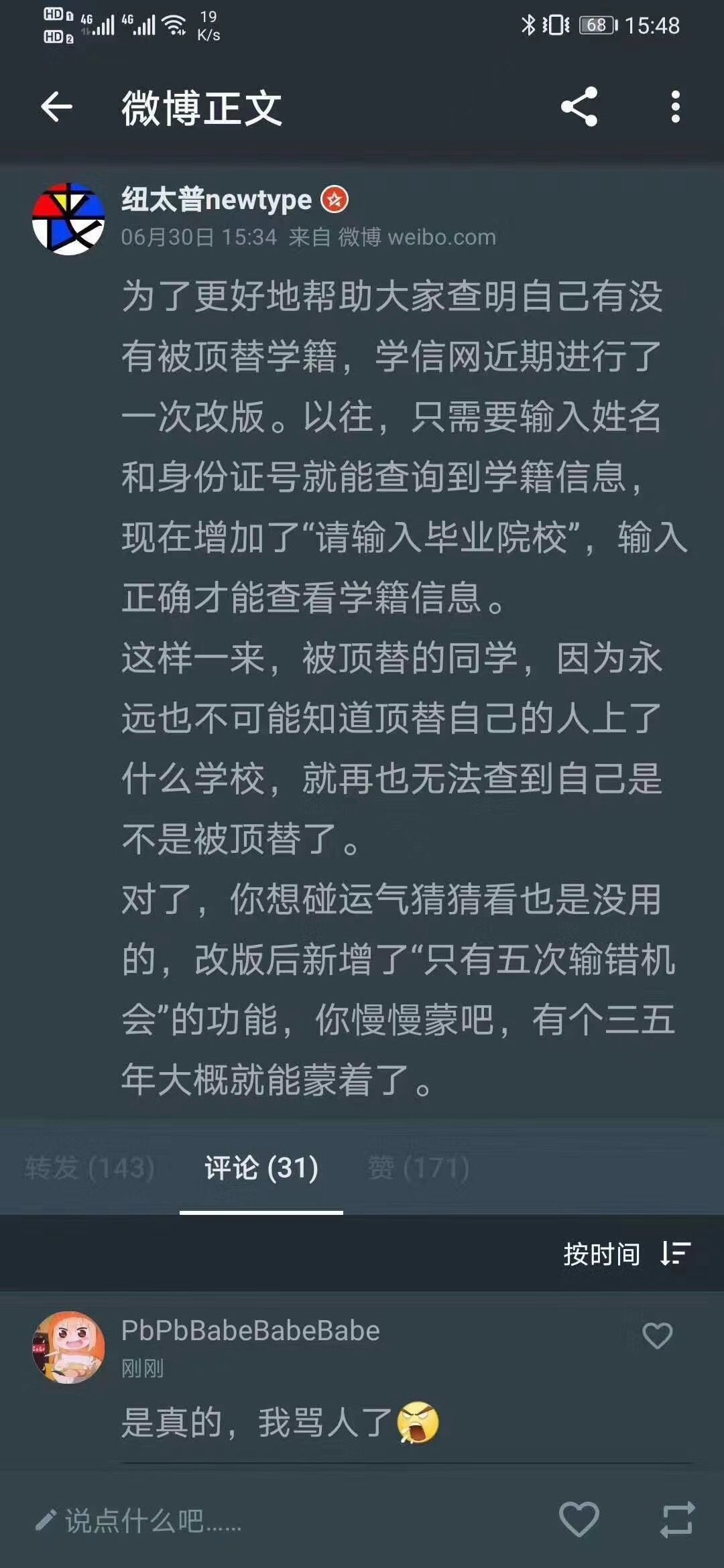The image size is (724, 1568).
Task: Switch to the 赞 (171) tab
Action: pyautogui.click(x=418, y=1168)
